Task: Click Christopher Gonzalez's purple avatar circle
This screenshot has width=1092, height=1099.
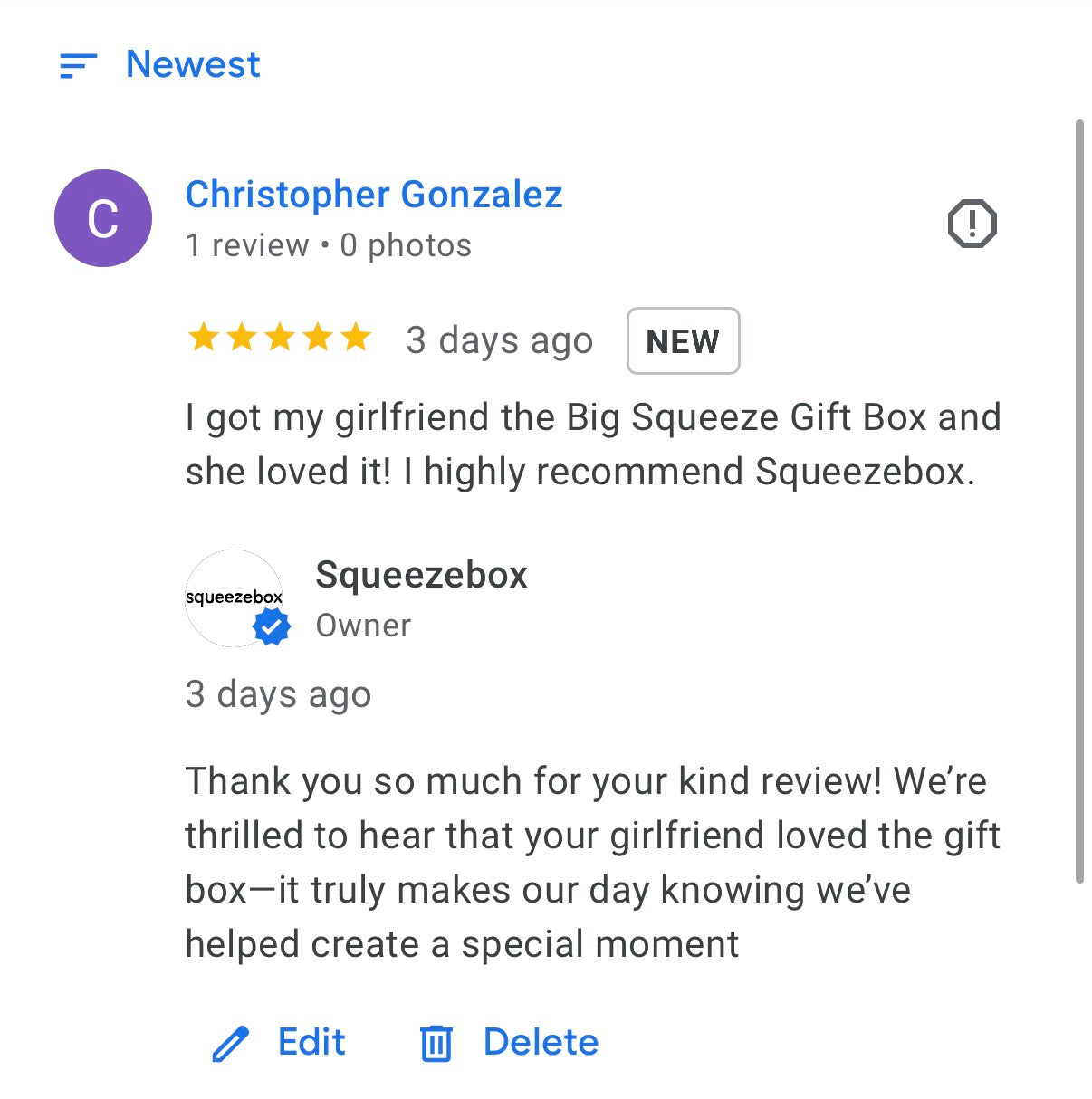Action: 103,218
